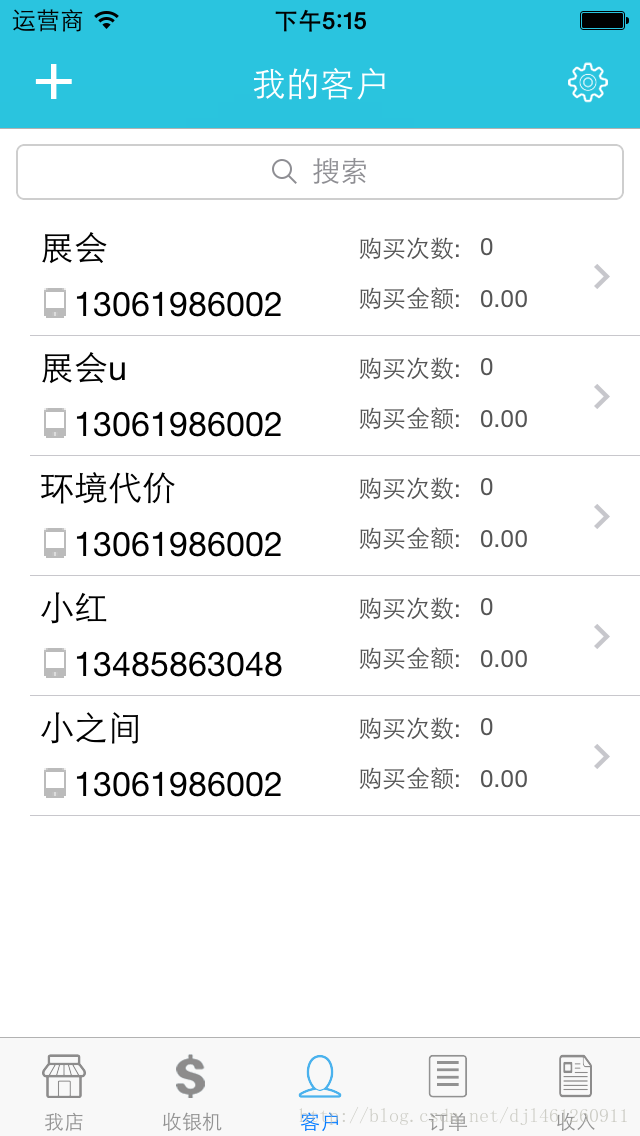This screenshot has height=1136, width=640.
Task: Open the settings gear
Action: coord(588,82)
